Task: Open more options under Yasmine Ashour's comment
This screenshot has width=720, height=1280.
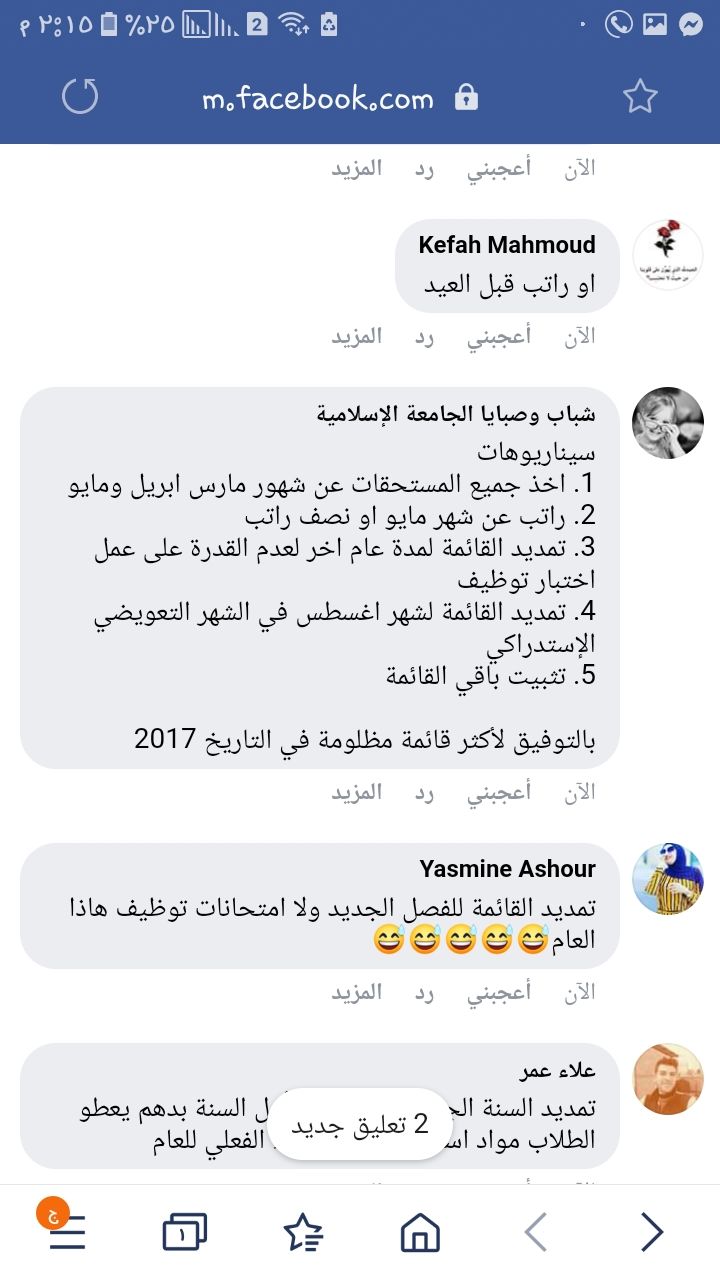Action: click(357, 993)
